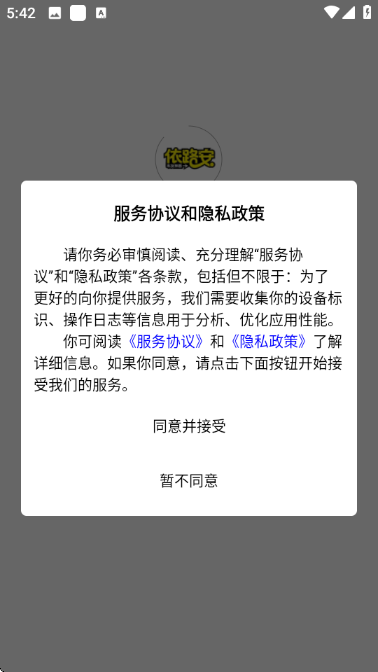Decline with the 暂不同意 button
Image resolution: width=378 pixels, height=672 pixels.
(x=189, y=480)
